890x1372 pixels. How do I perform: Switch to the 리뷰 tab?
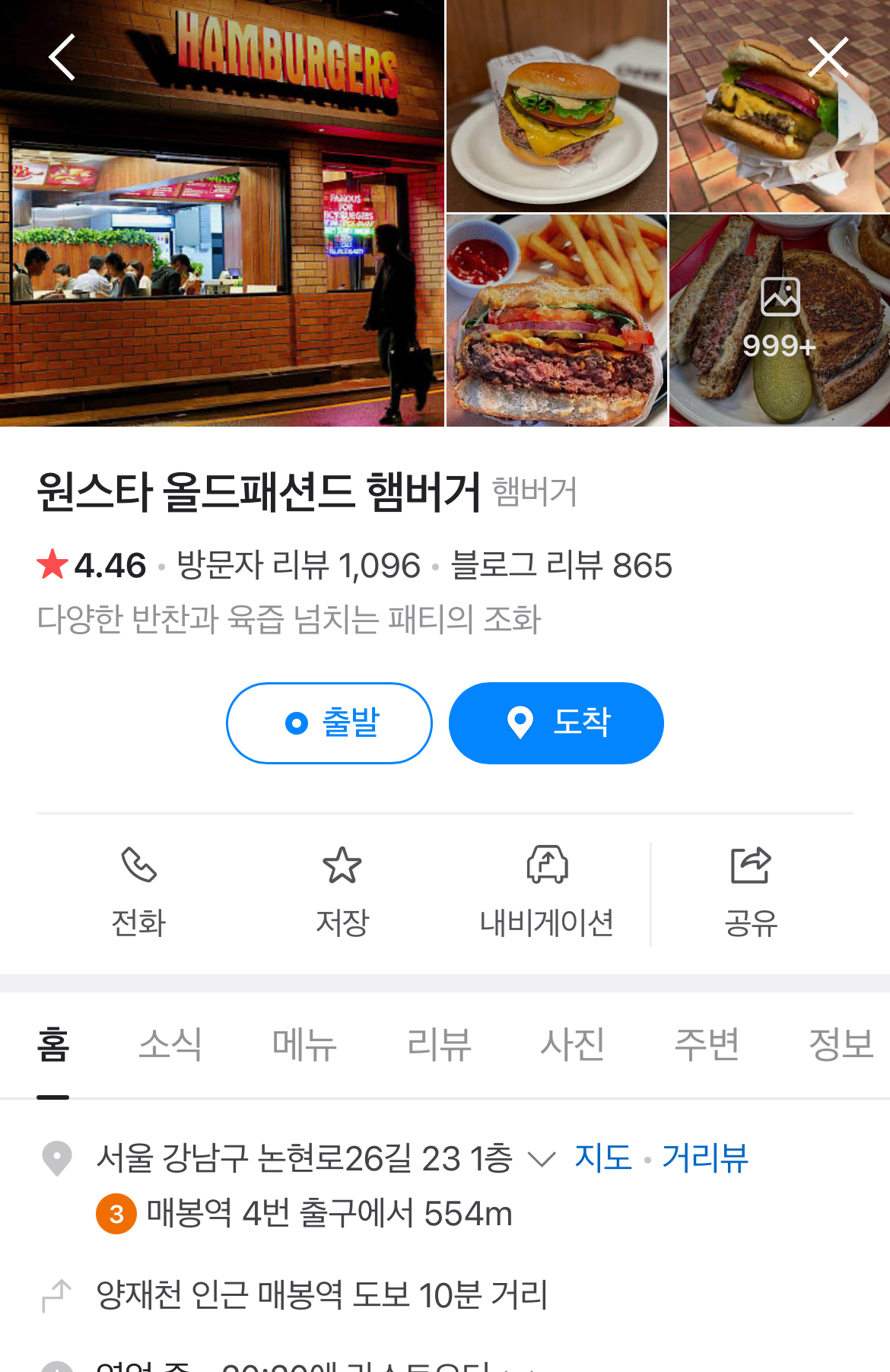[x=439, y=1044]
